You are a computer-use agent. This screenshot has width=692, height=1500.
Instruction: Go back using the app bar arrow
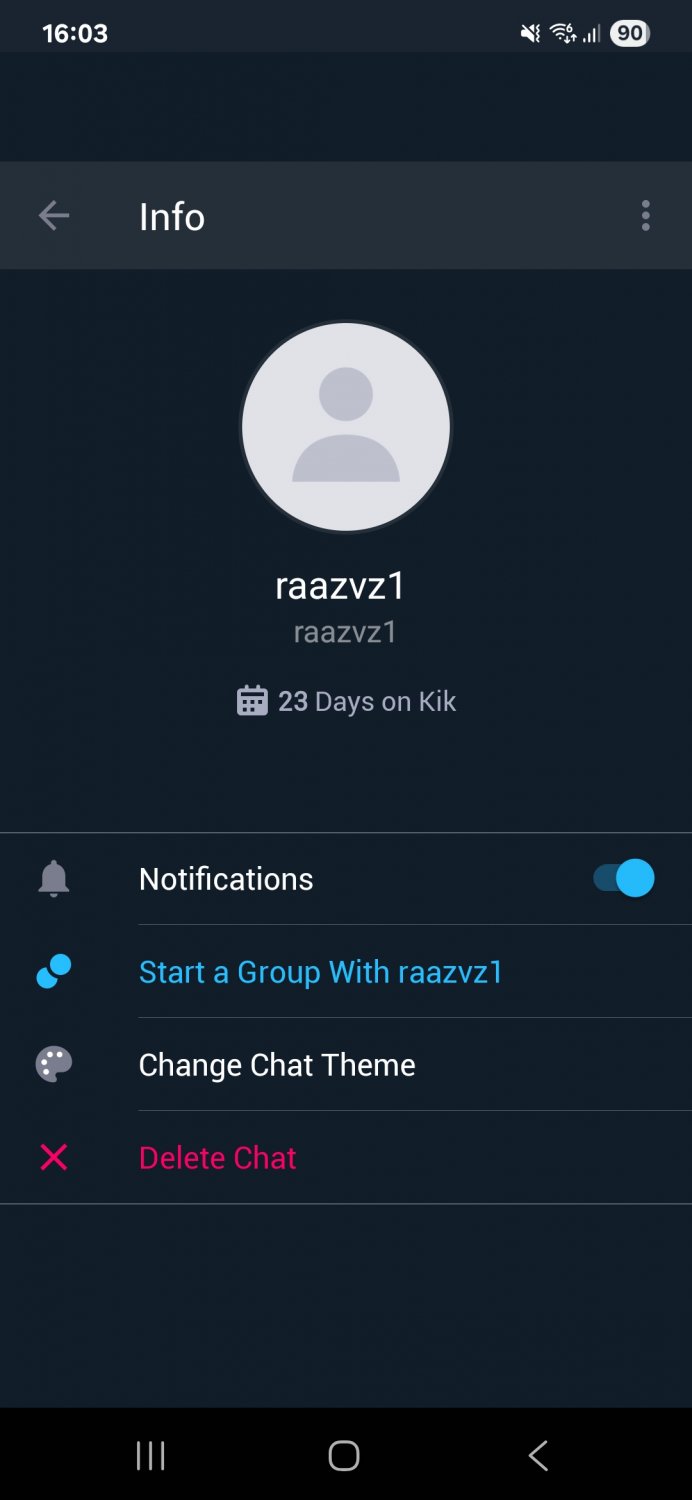pos(54,216)
